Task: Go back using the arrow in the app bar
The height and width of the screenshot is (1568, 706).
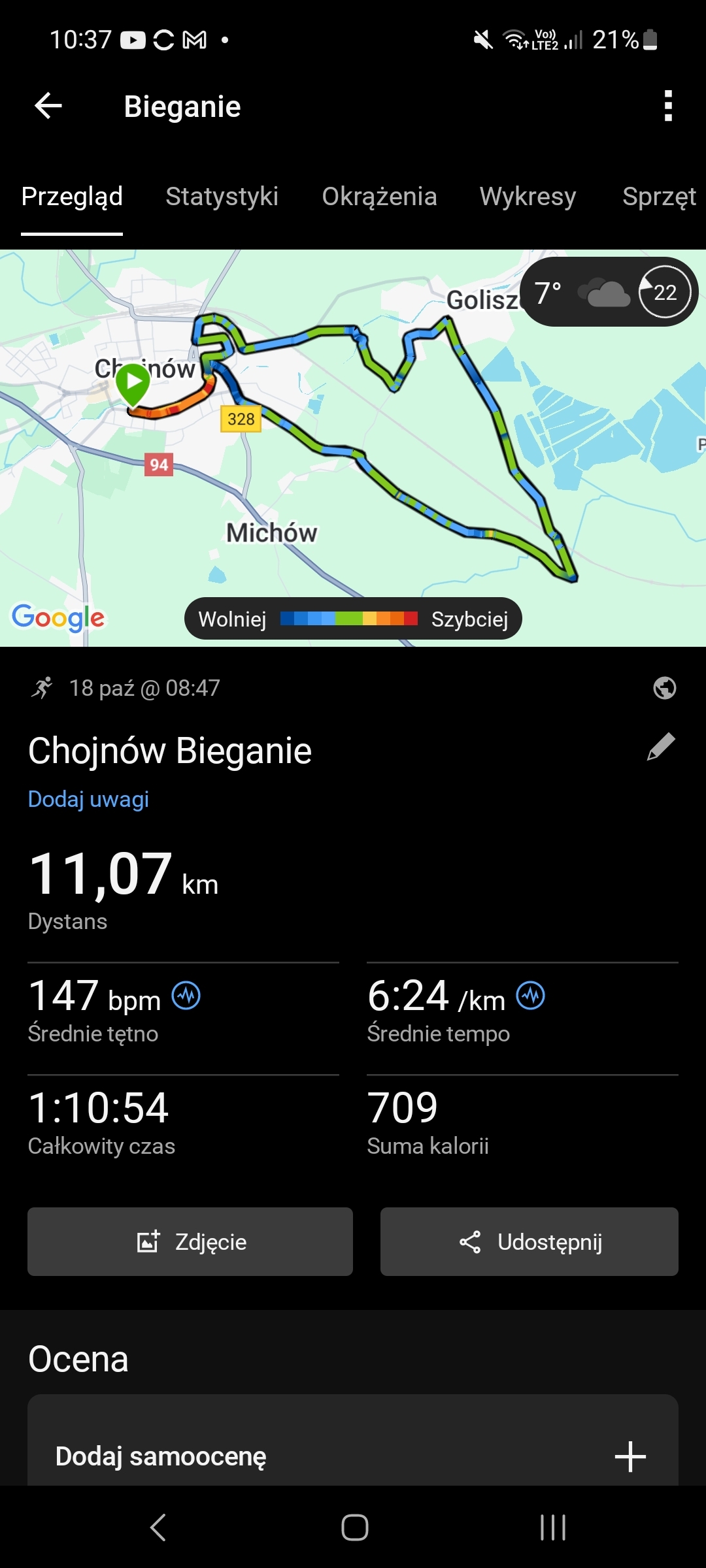Action: 48,106
